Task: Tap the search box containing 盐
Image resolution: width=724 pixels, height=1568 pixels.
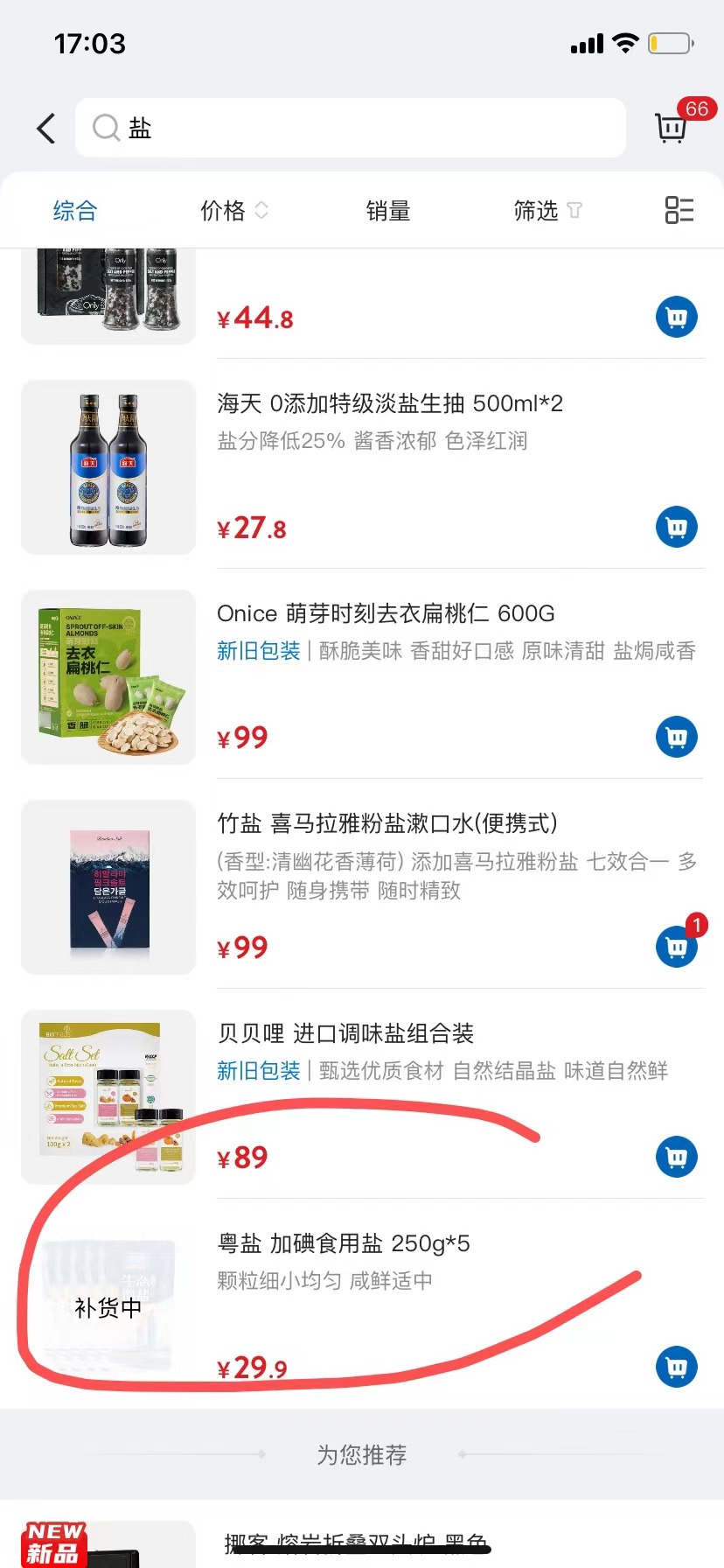Action: click(x=350, y=129)
